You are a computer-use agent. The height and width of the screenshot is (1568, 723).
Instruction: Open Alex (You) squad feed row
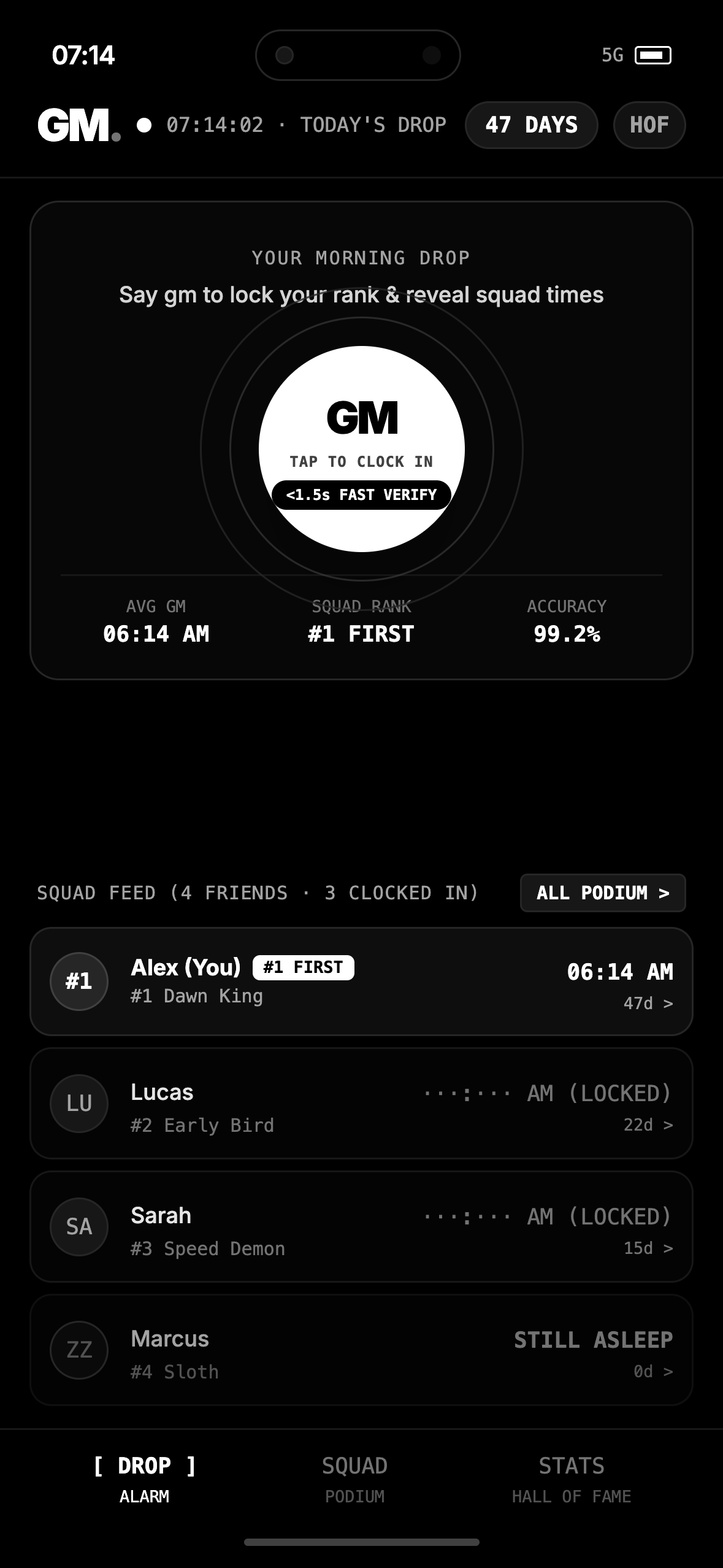(x=361, y=982)
